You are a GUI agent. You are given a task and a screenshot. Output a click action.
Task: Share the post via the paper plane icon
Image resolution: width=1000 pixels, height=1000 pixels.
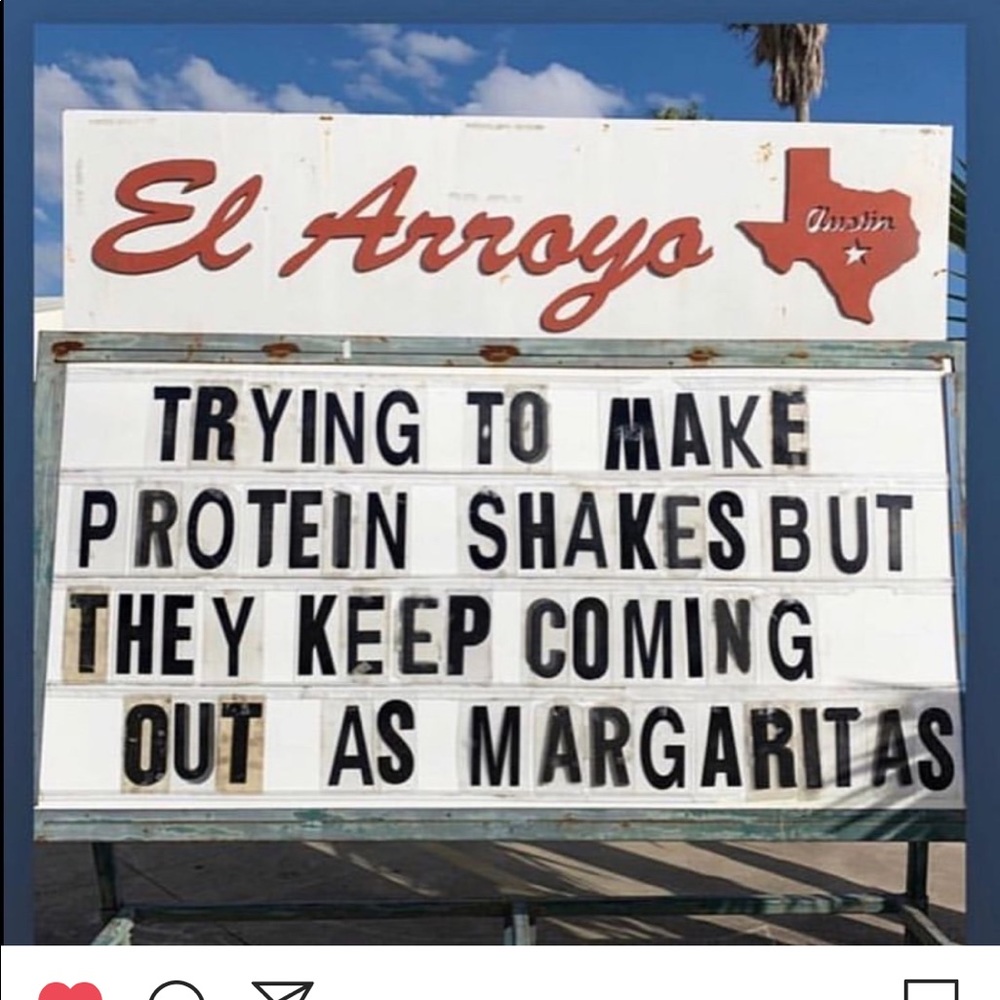tap(282, 989)
